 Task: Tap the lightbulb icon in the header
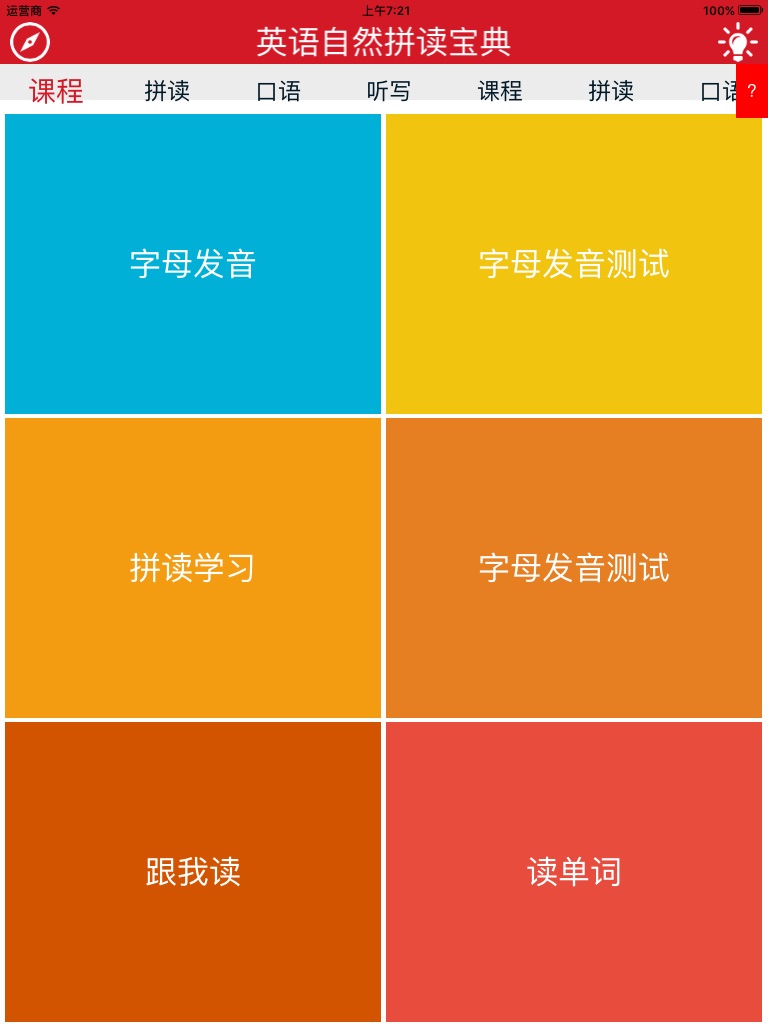737,42
